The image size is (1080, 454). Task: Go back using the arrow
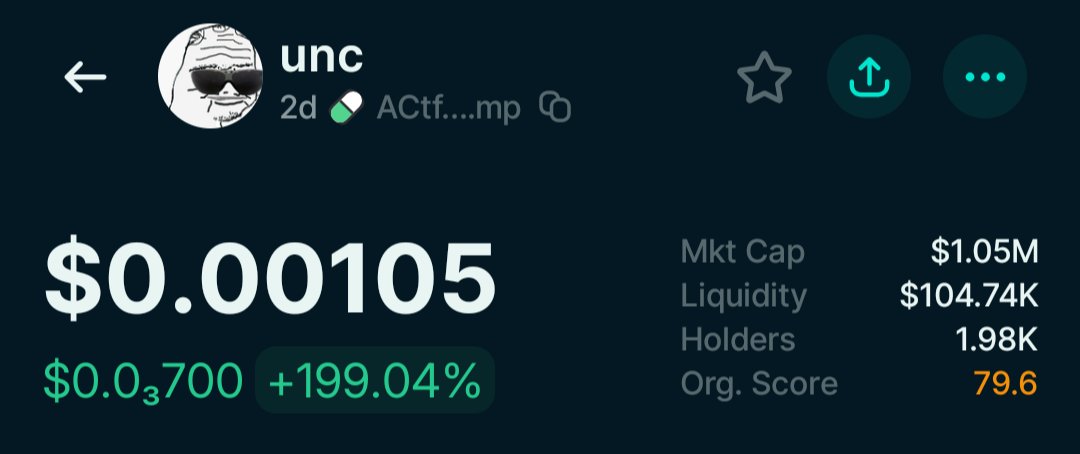coord(85,77)
